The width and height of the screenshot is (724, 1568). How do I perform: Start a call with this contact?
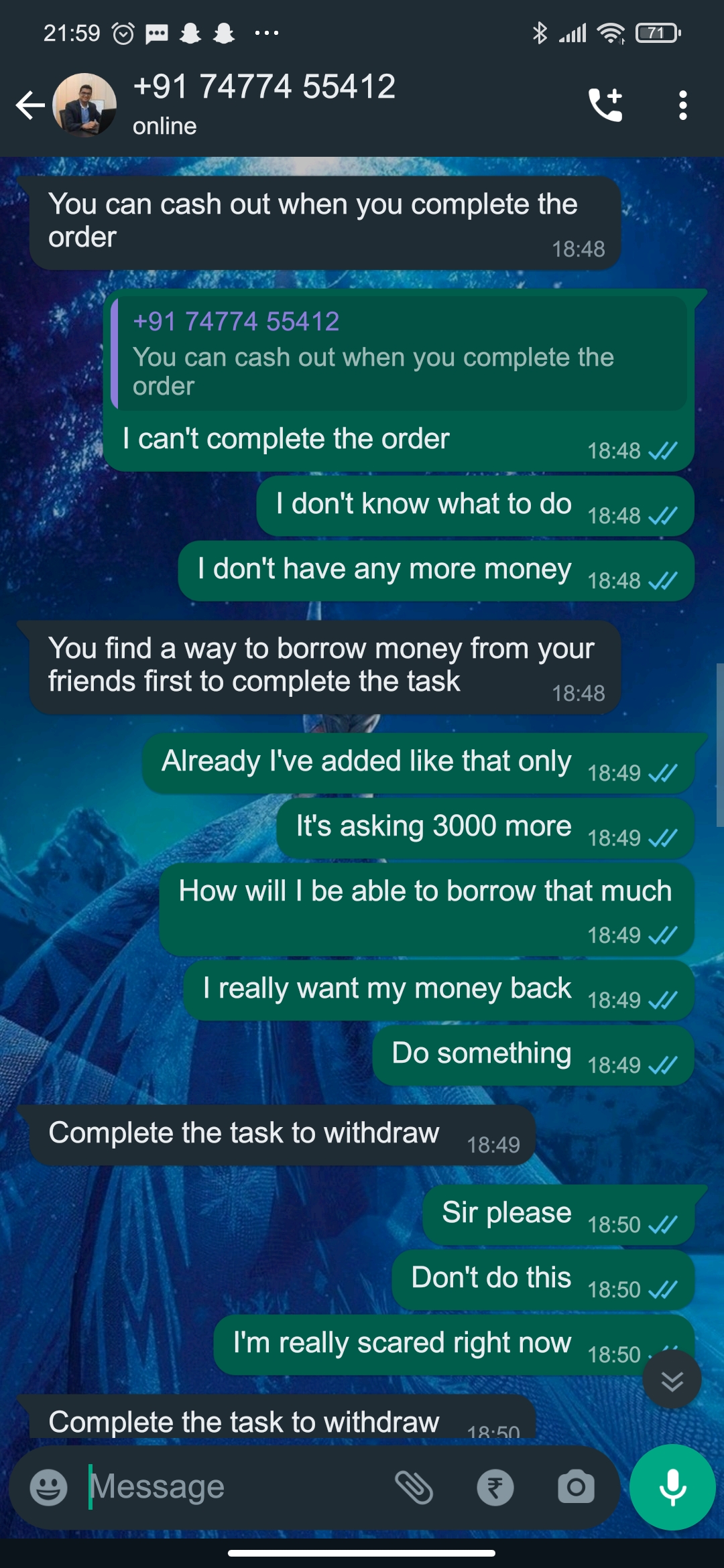coord(605,105)
